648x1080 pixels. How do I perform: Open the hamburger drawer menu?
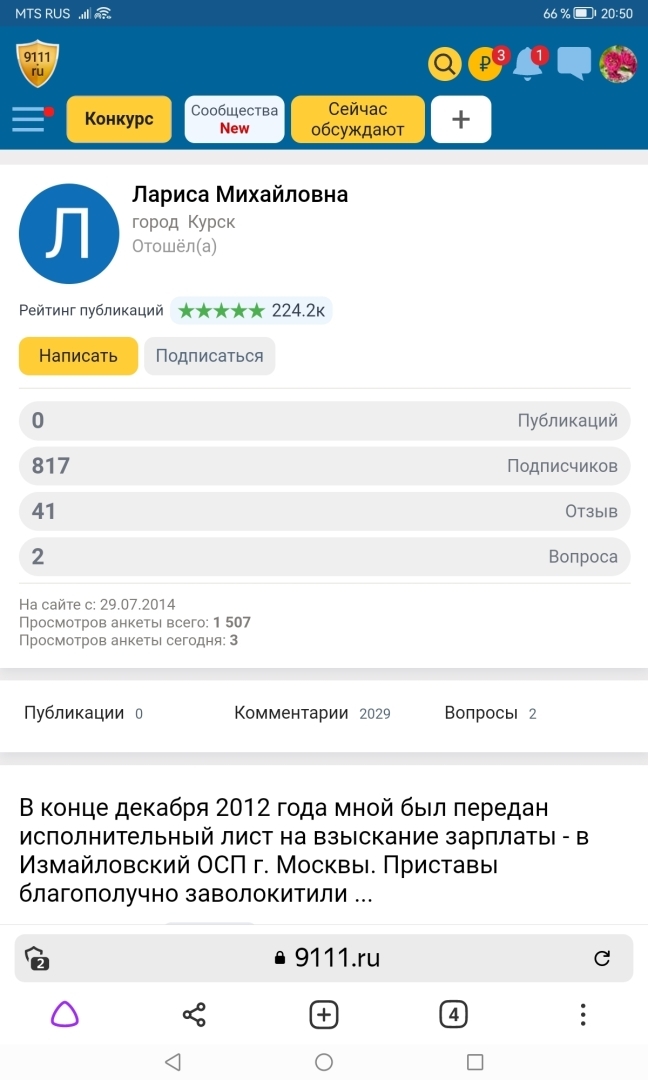click(29, 119)
